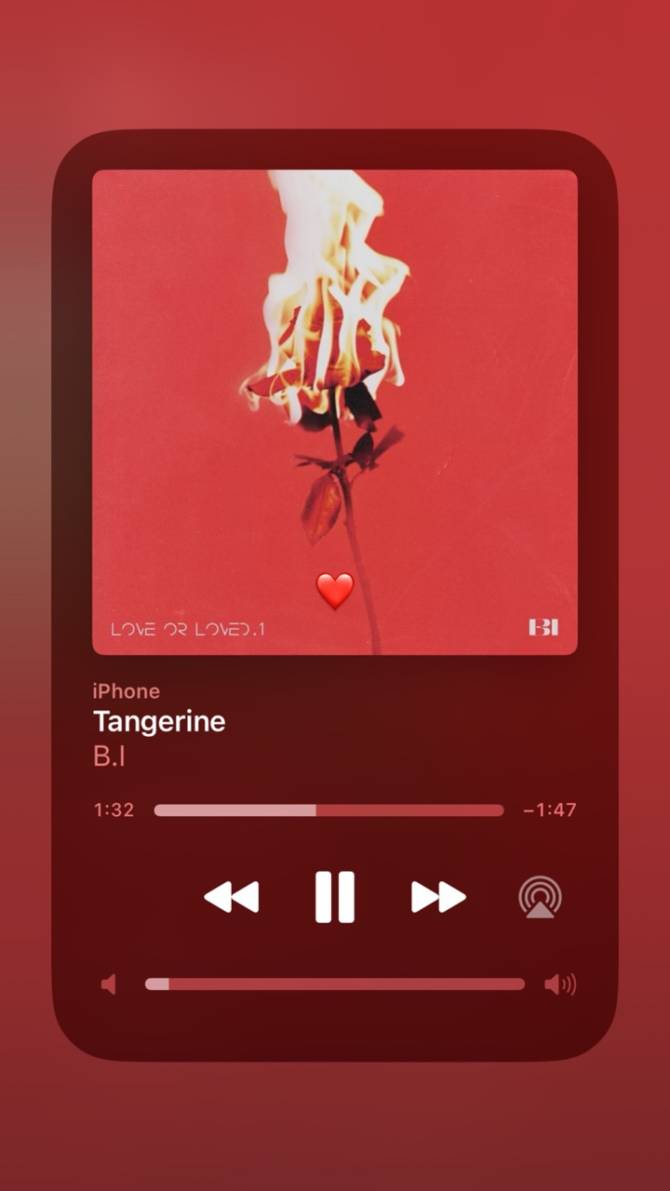Open the AirPlay output picker
670x1191 pixels.
[x=539, y=897]
